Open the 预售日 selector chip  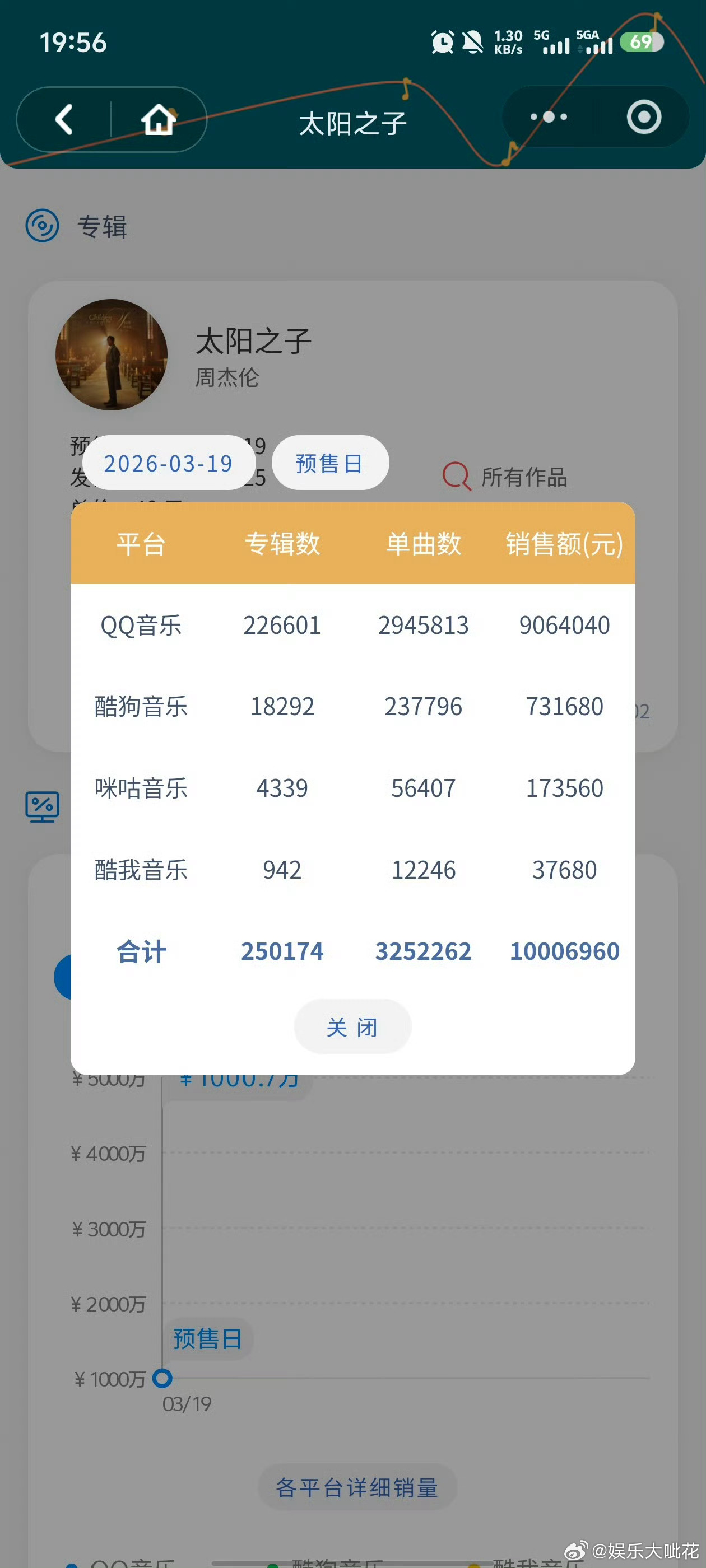tap(329, 463)
